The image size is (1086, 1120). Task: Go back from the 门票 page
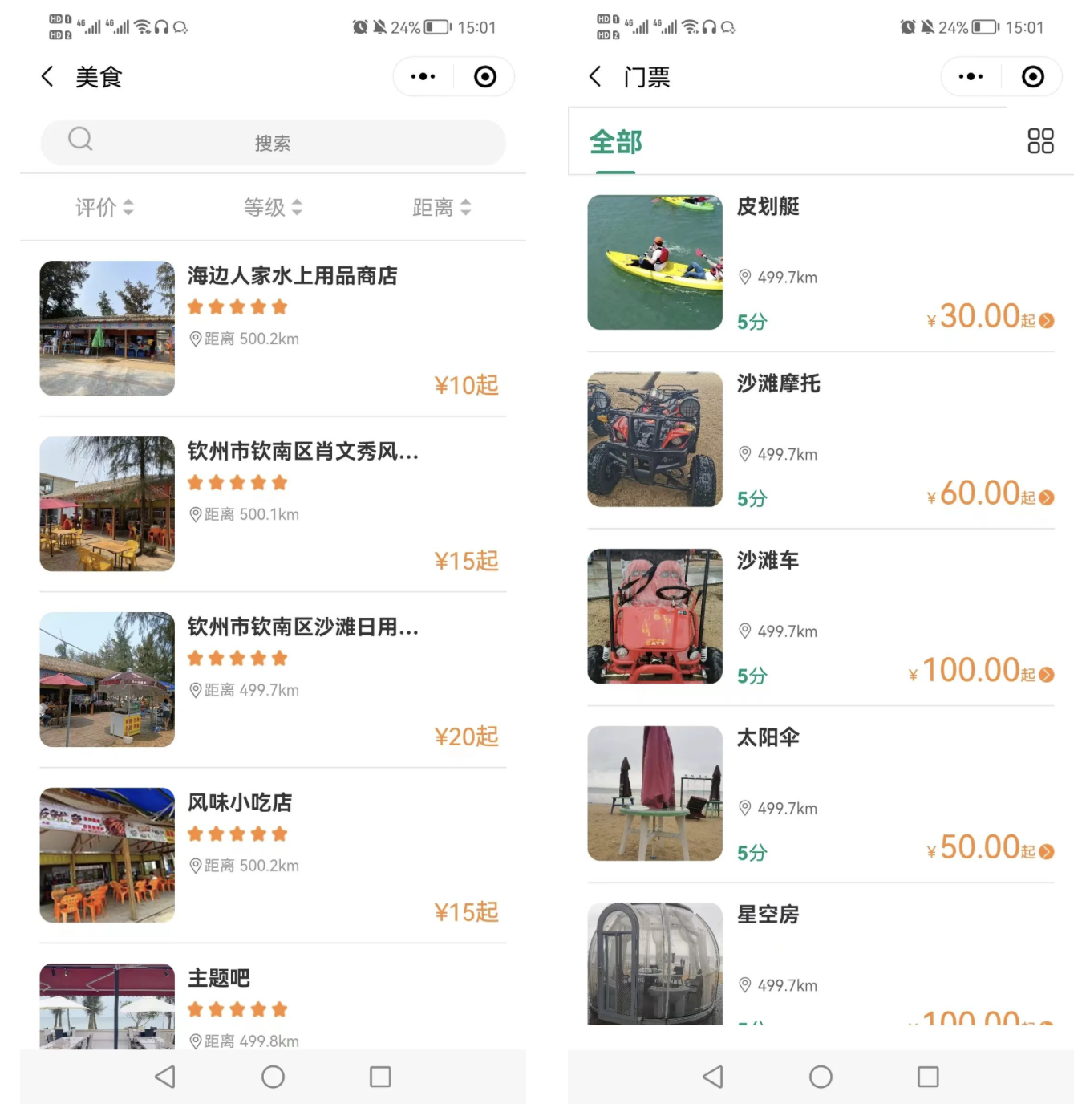[x=595, y=77]
